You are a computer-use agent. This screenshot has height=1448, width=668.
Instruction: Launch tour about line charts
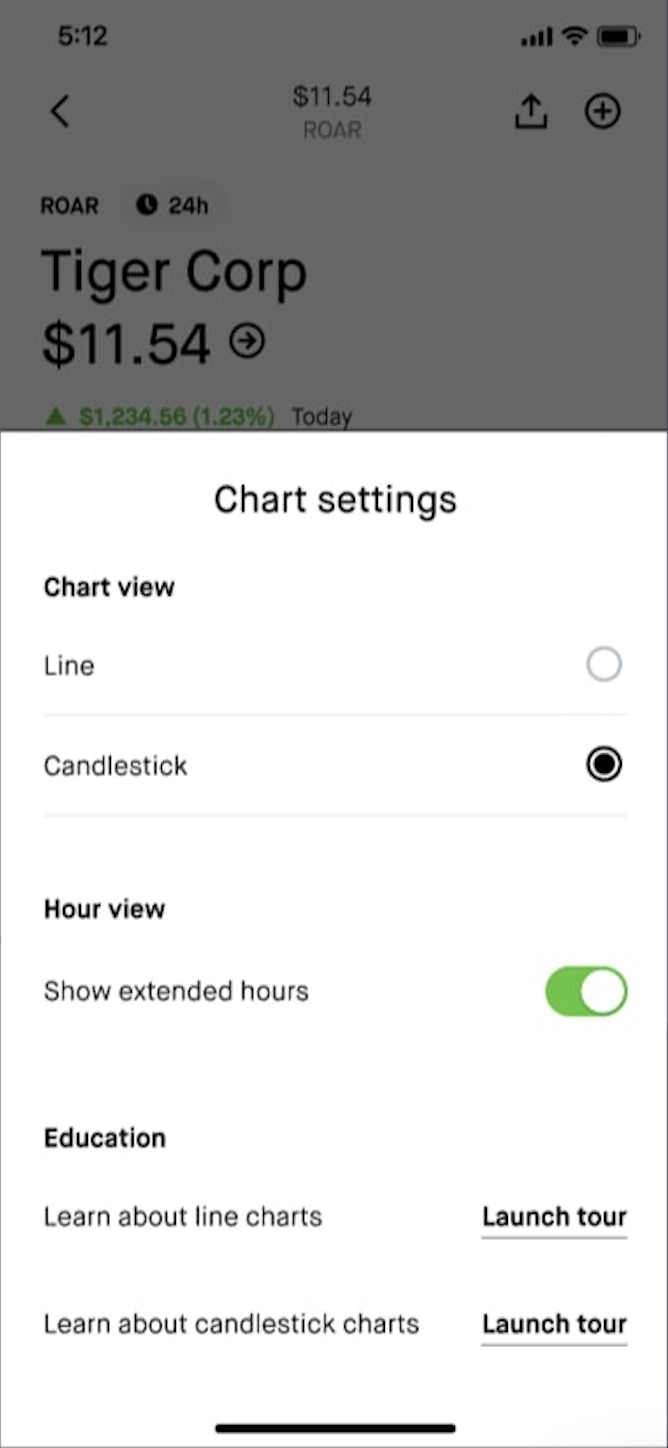click(x=554, y=1217)
